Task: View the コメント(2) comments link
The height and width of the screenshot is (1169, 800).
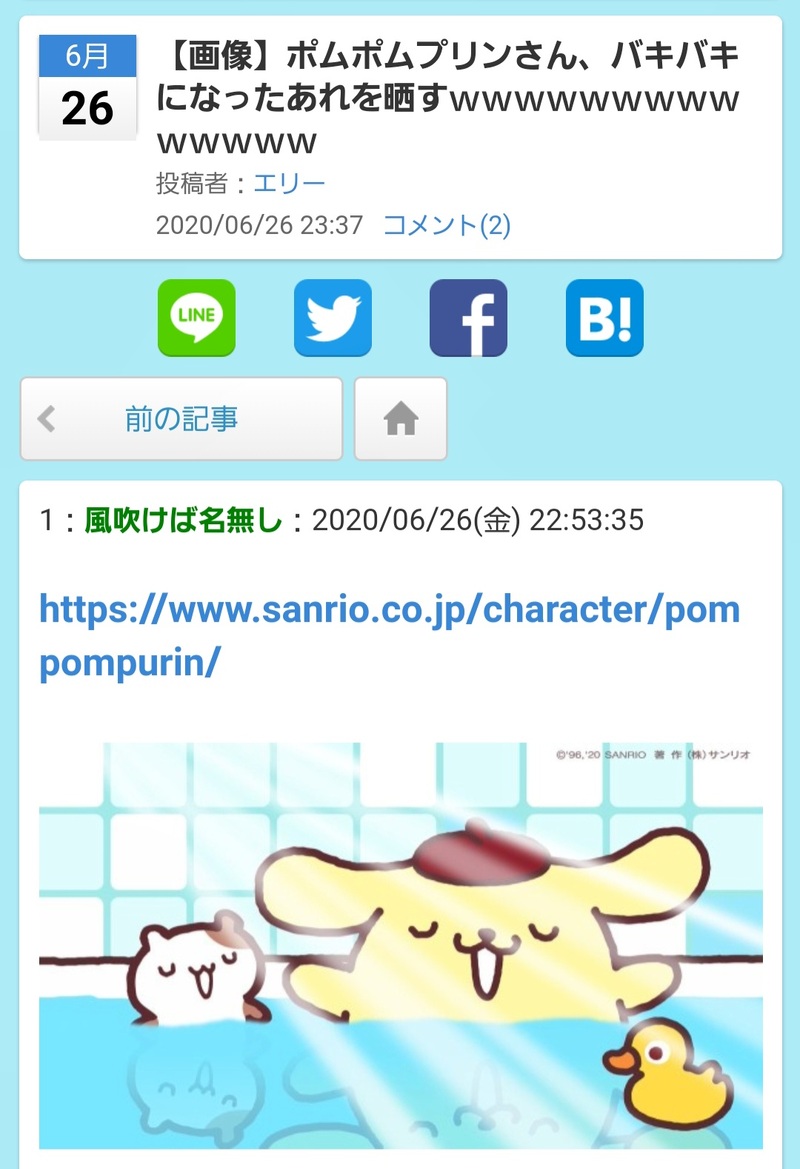Action: (446, 225)
